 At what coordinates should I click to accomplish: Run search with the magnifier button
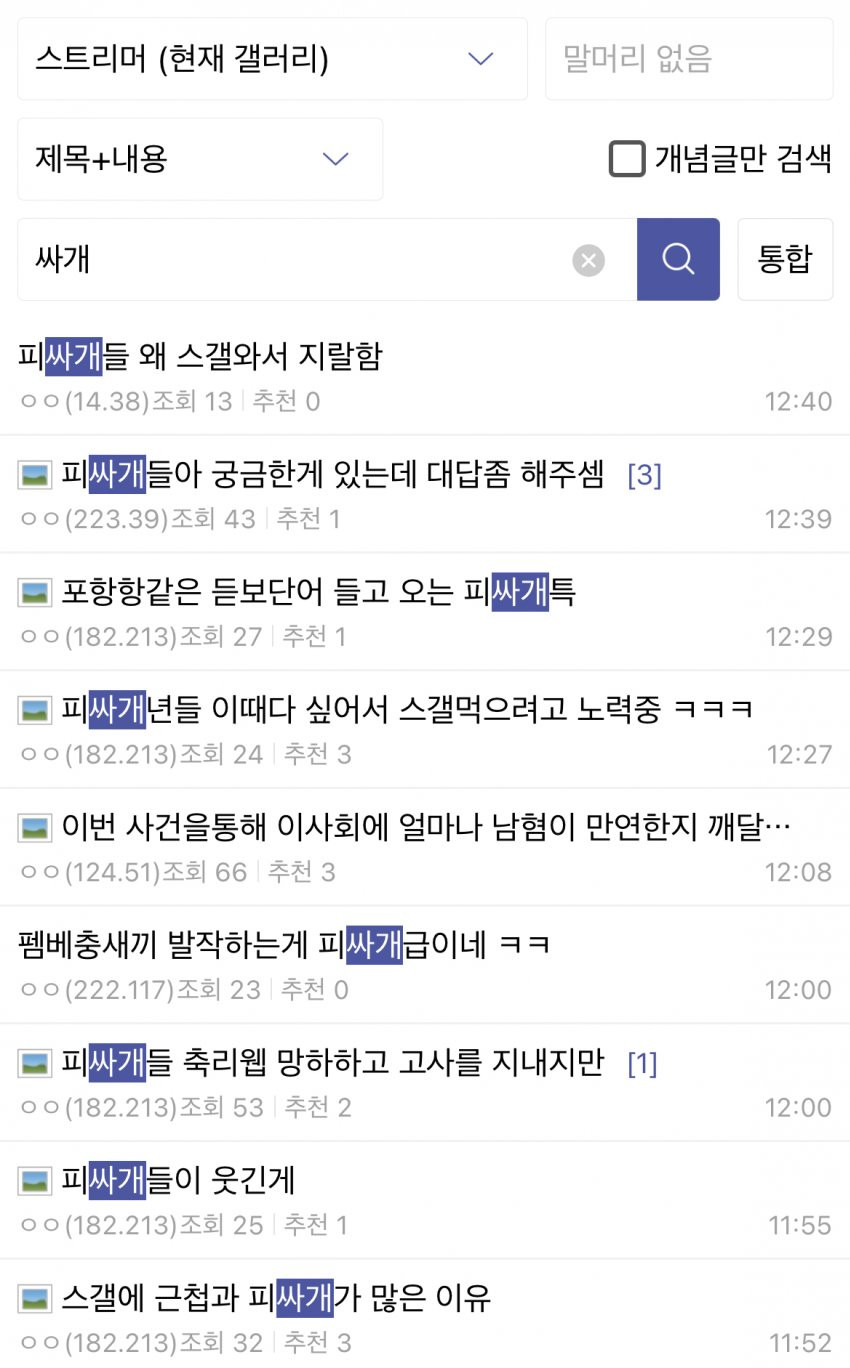coord(678,260)
